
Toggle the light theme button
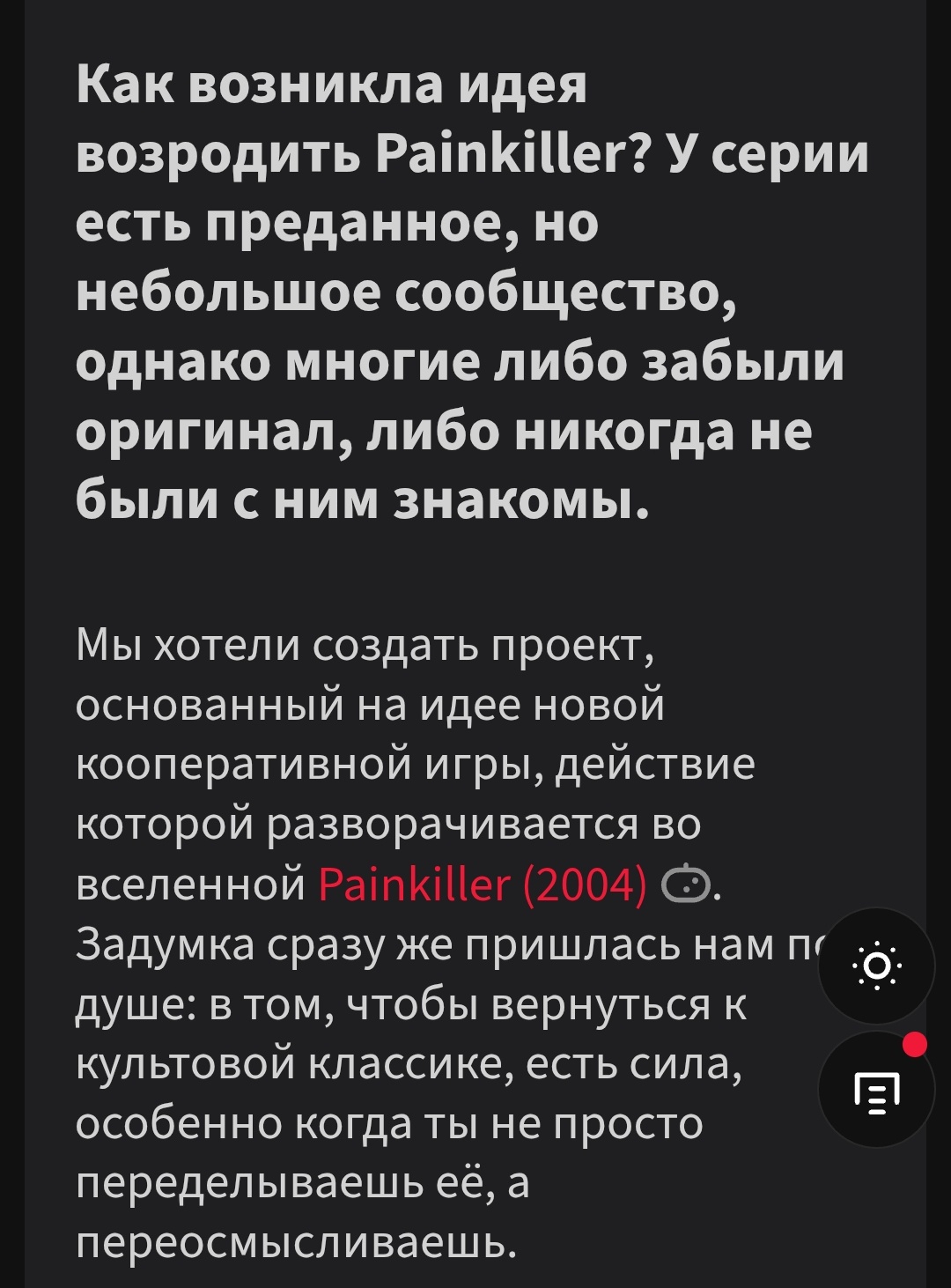click(x=876, y=966)
